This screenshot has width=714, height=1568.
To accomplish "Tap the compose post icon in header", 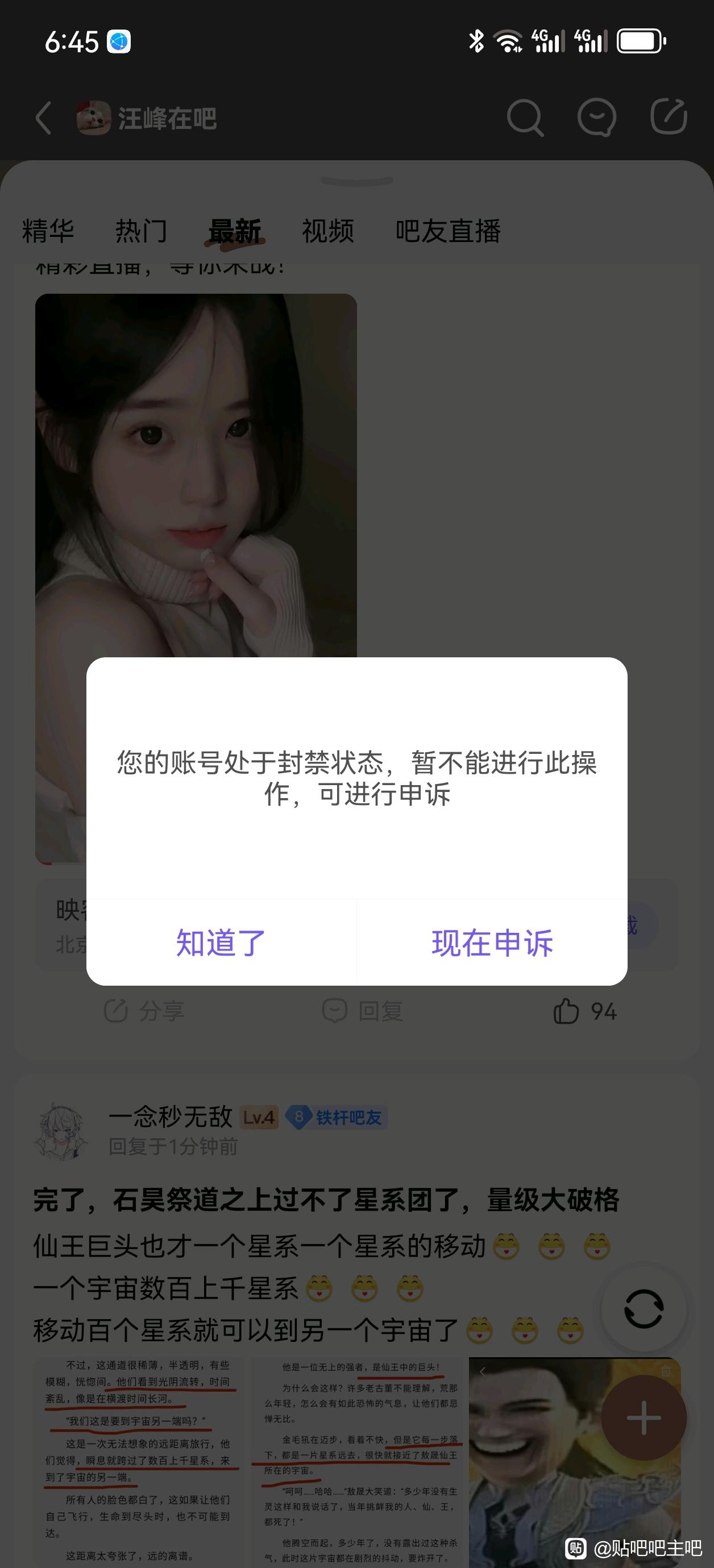I will pyautogui.click(x=669, y=116).
